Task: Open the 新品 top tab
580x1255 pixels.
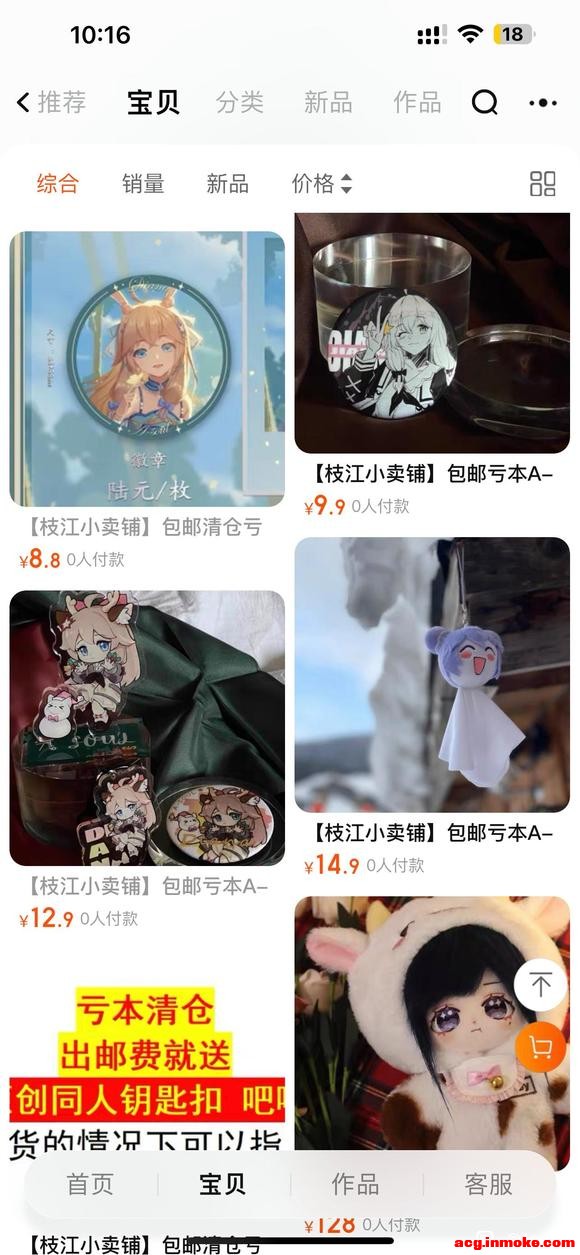Action: point(328,102)
